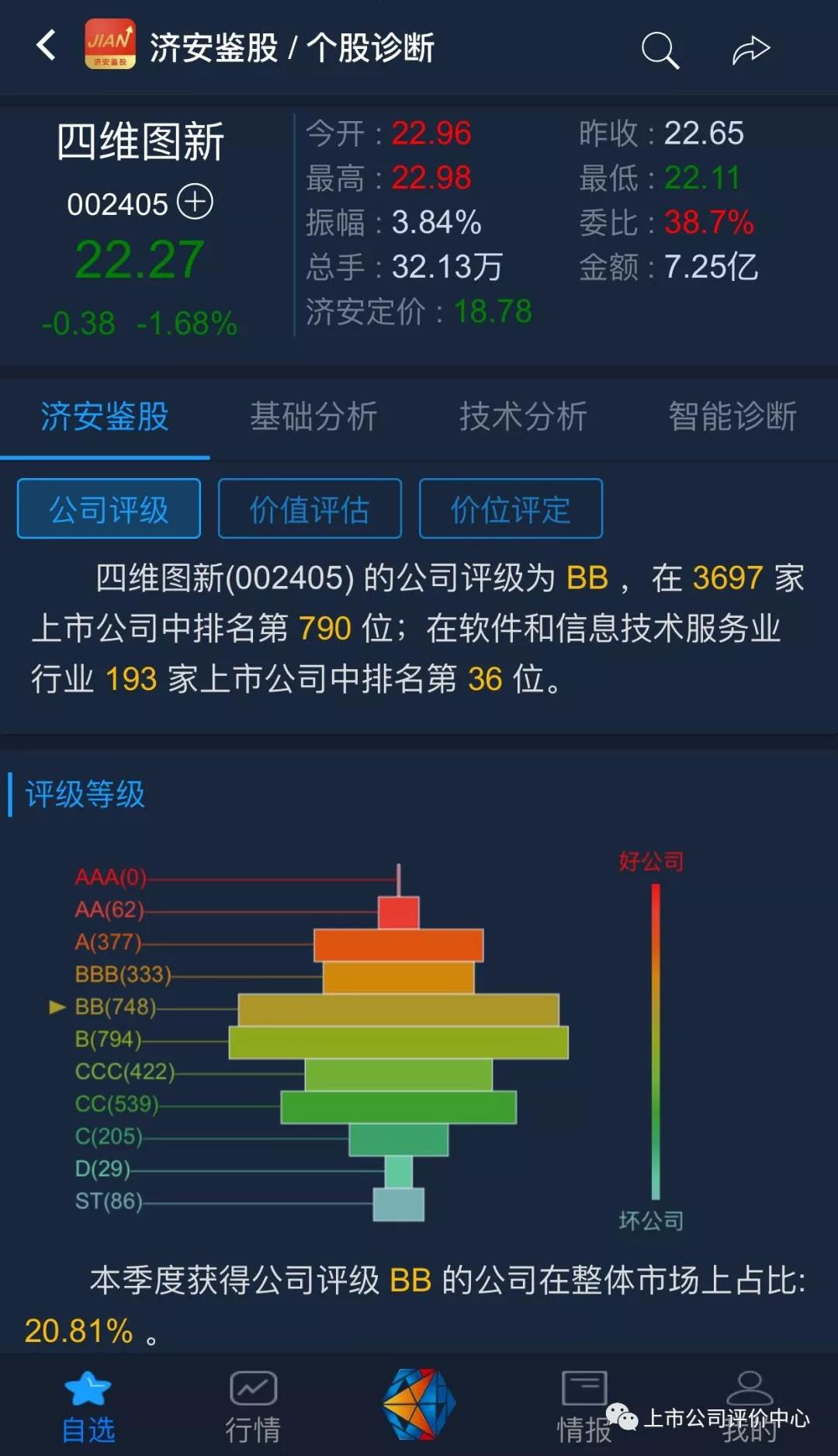Tap the center polyhedron logo button
Viewport: 838px width, 1456px height.
tap(419, 1405)
